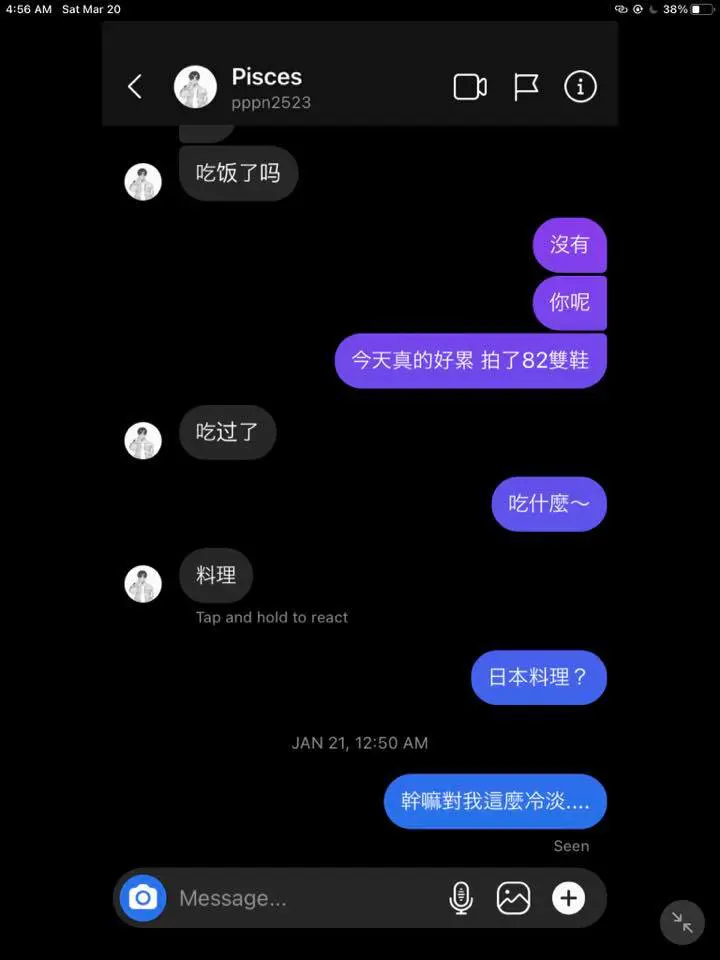Pick an image from the gallery
720x960 pixels.
point(514,898)
